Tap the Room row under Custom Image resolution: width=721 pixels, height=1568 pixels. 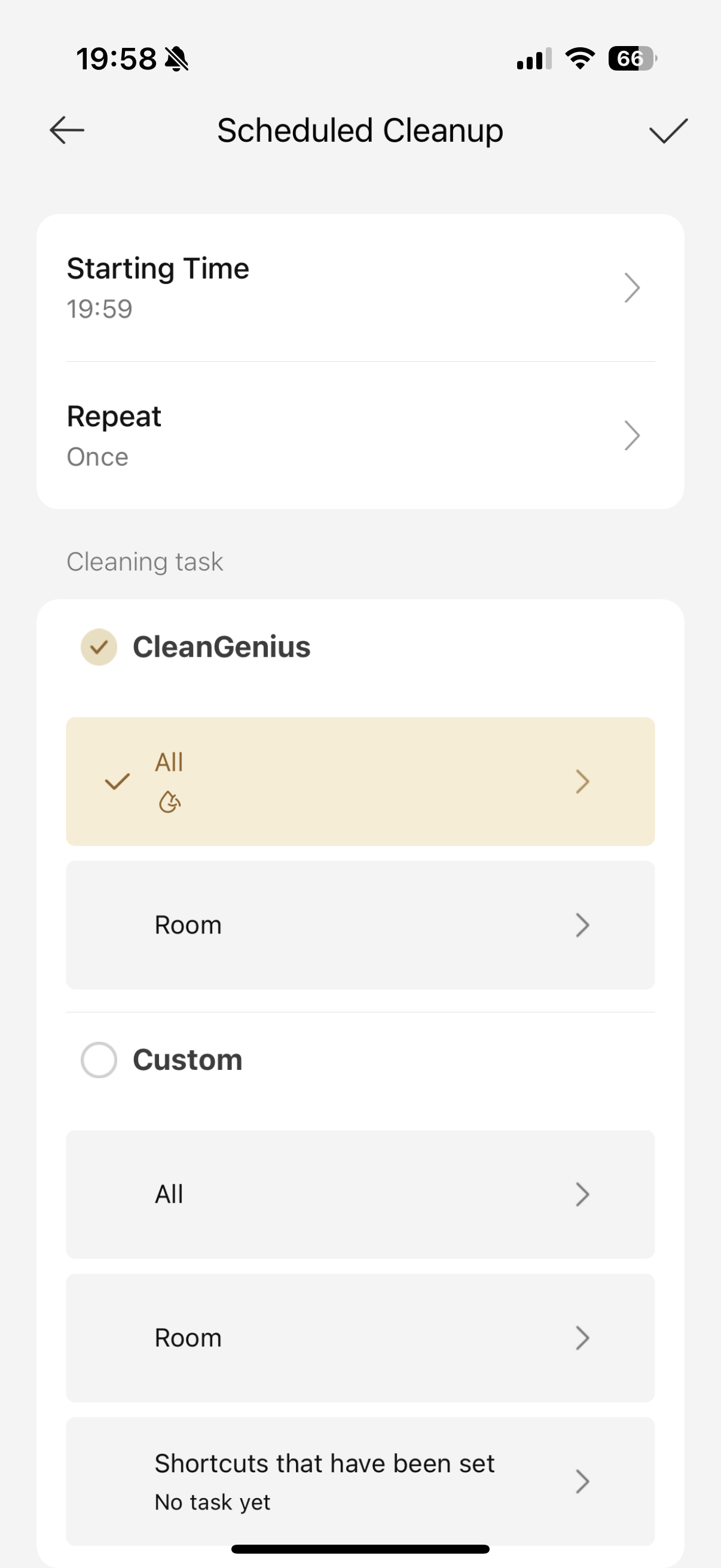pyautogui.click(x=360, y=1338)
